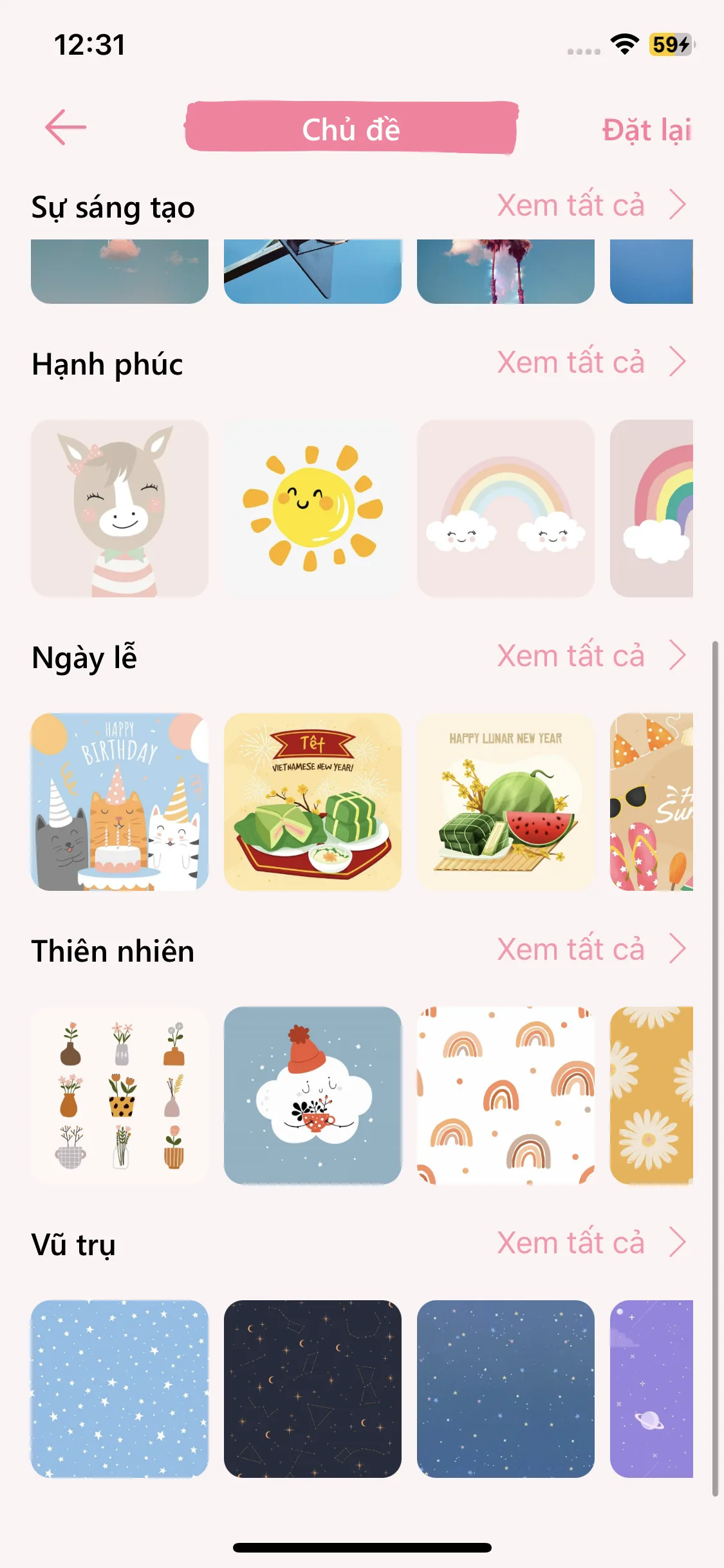The image size is (724, 1568).
Task: Select the rainbow with smiling clouds theme
Action: coord(506,508)
